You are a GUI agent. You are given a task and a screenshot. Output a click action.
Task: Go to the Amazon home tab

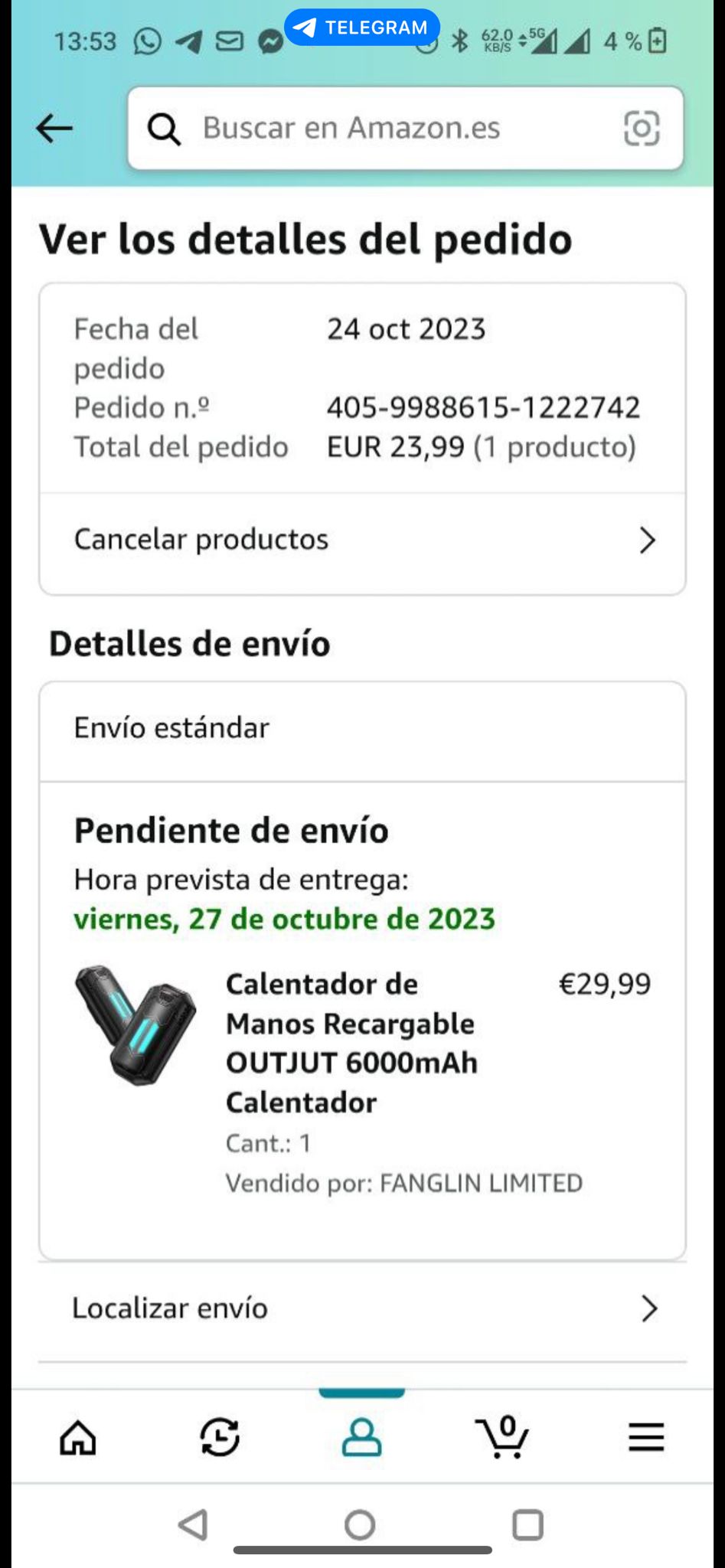coord(78,1437)
